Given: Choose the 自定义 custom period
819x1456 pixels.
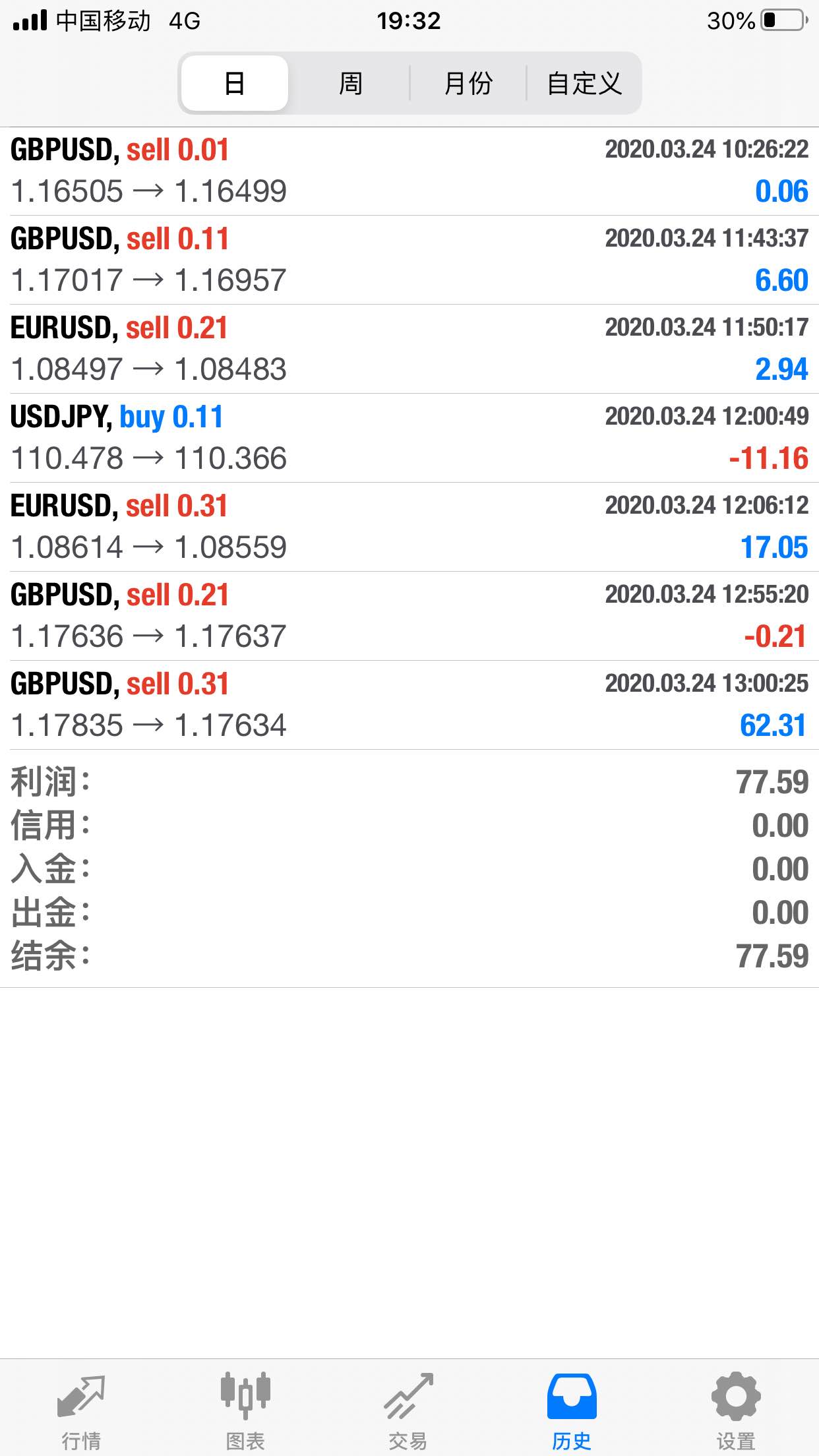Looking at the screenshot, I should [x=584, y=83].
